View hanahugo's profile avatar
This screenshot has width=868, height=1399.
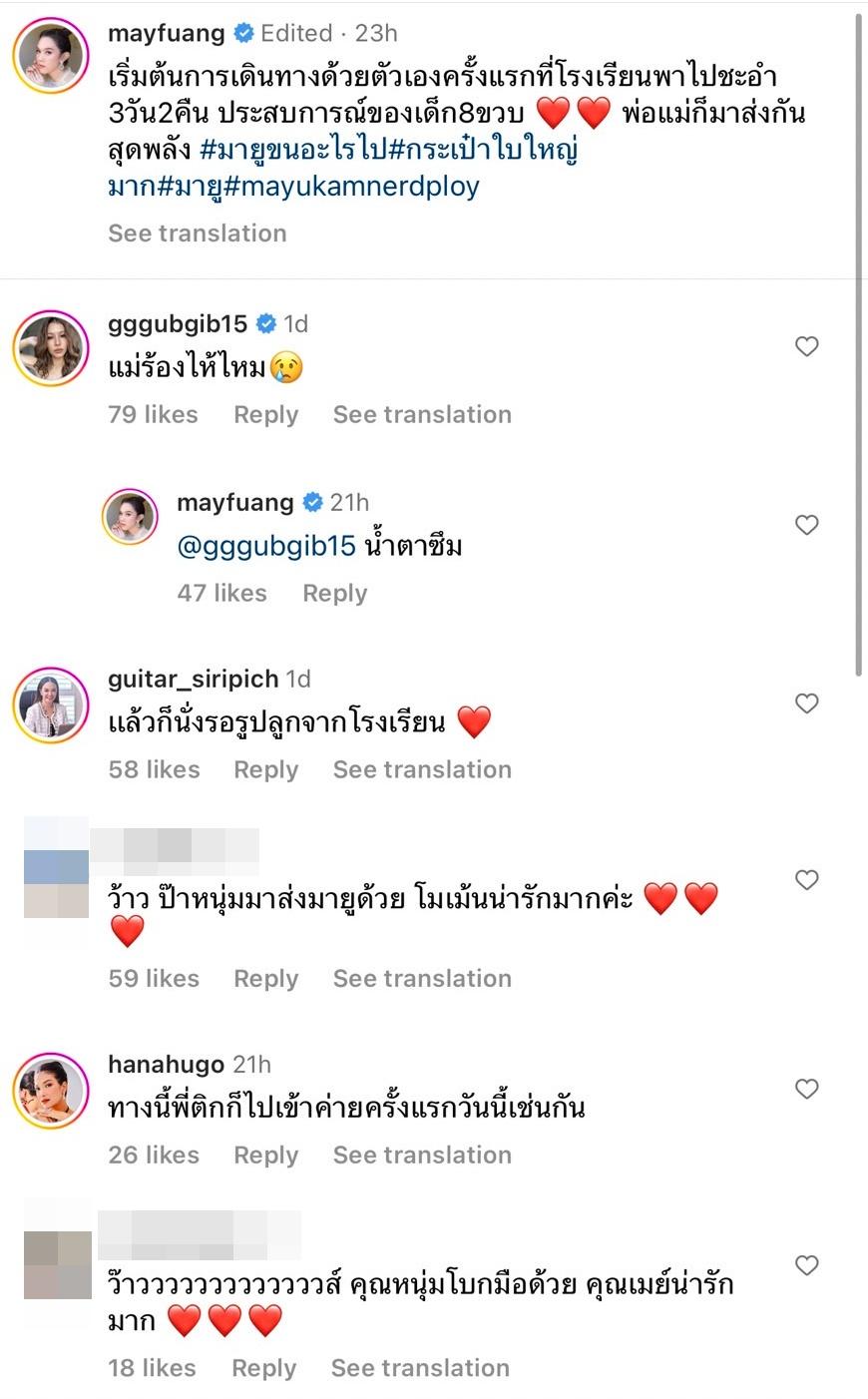[51, 1091]
